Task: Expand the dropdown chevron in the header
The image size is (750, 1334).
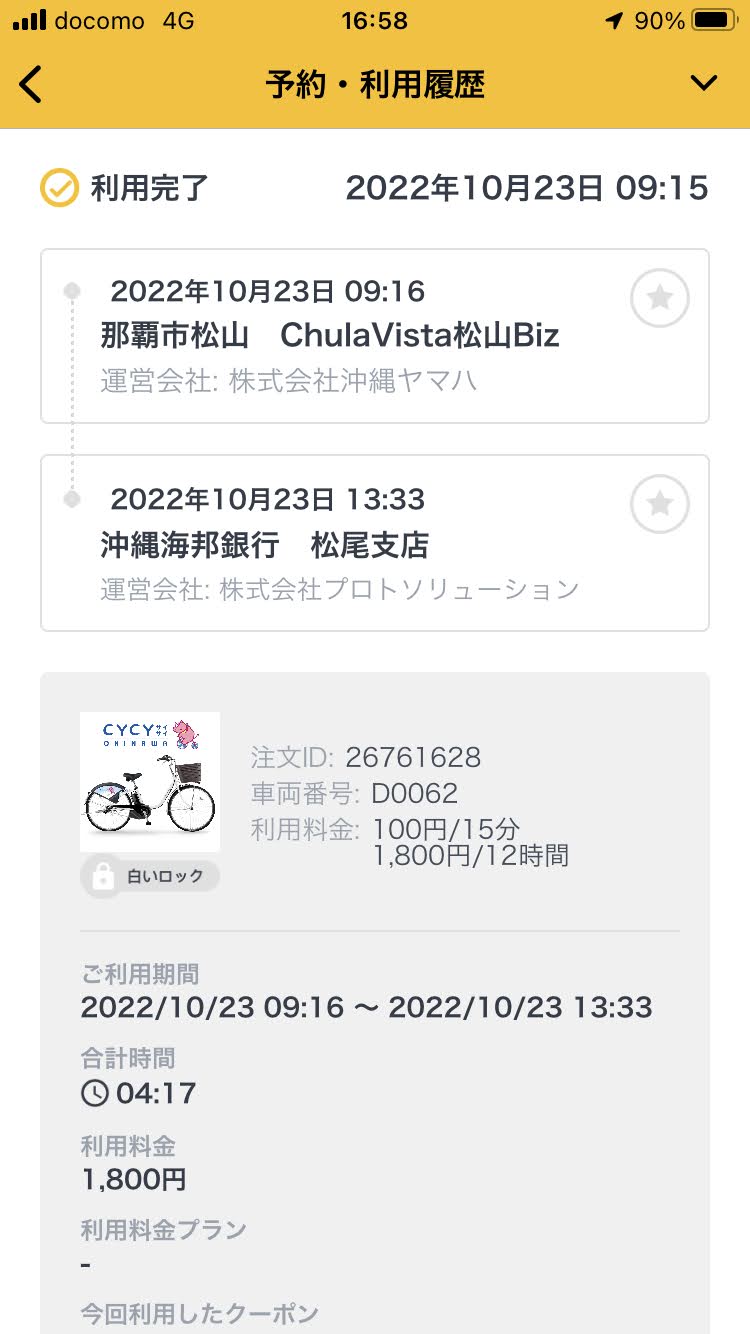Action: 704,84
